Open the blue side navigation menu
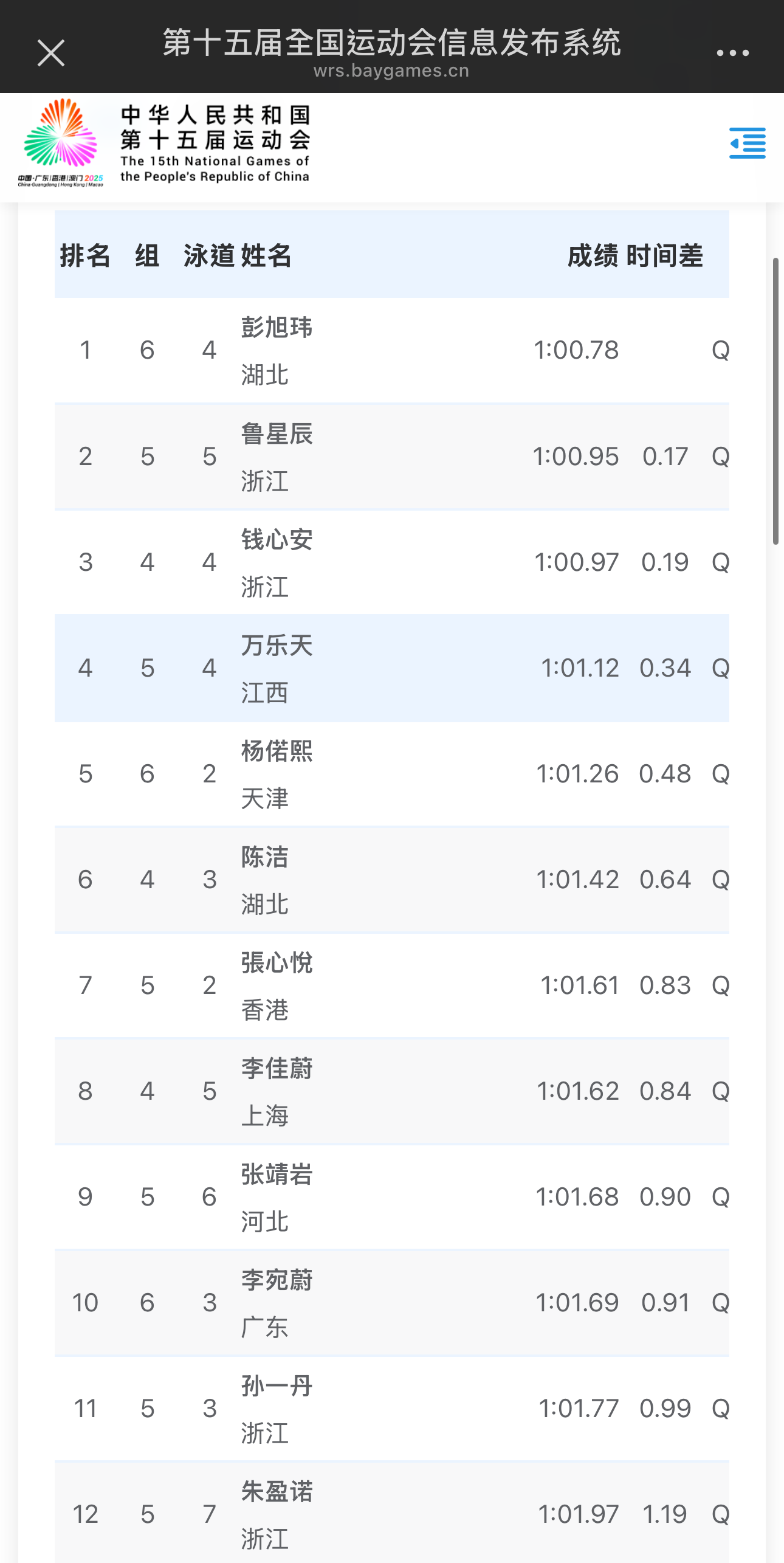The width and height of the screenshot is (784, 1563). (747, 143)
